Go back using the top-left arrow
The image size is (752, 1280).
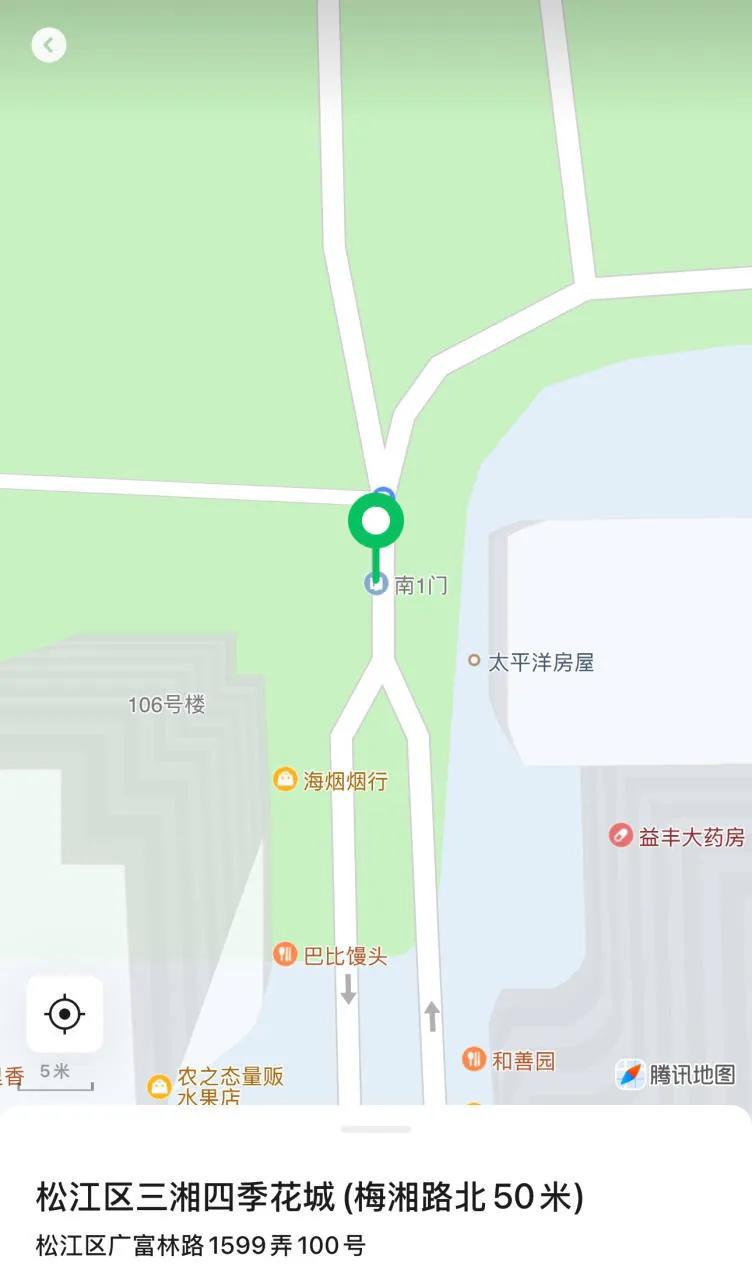(x=48, y=45)
